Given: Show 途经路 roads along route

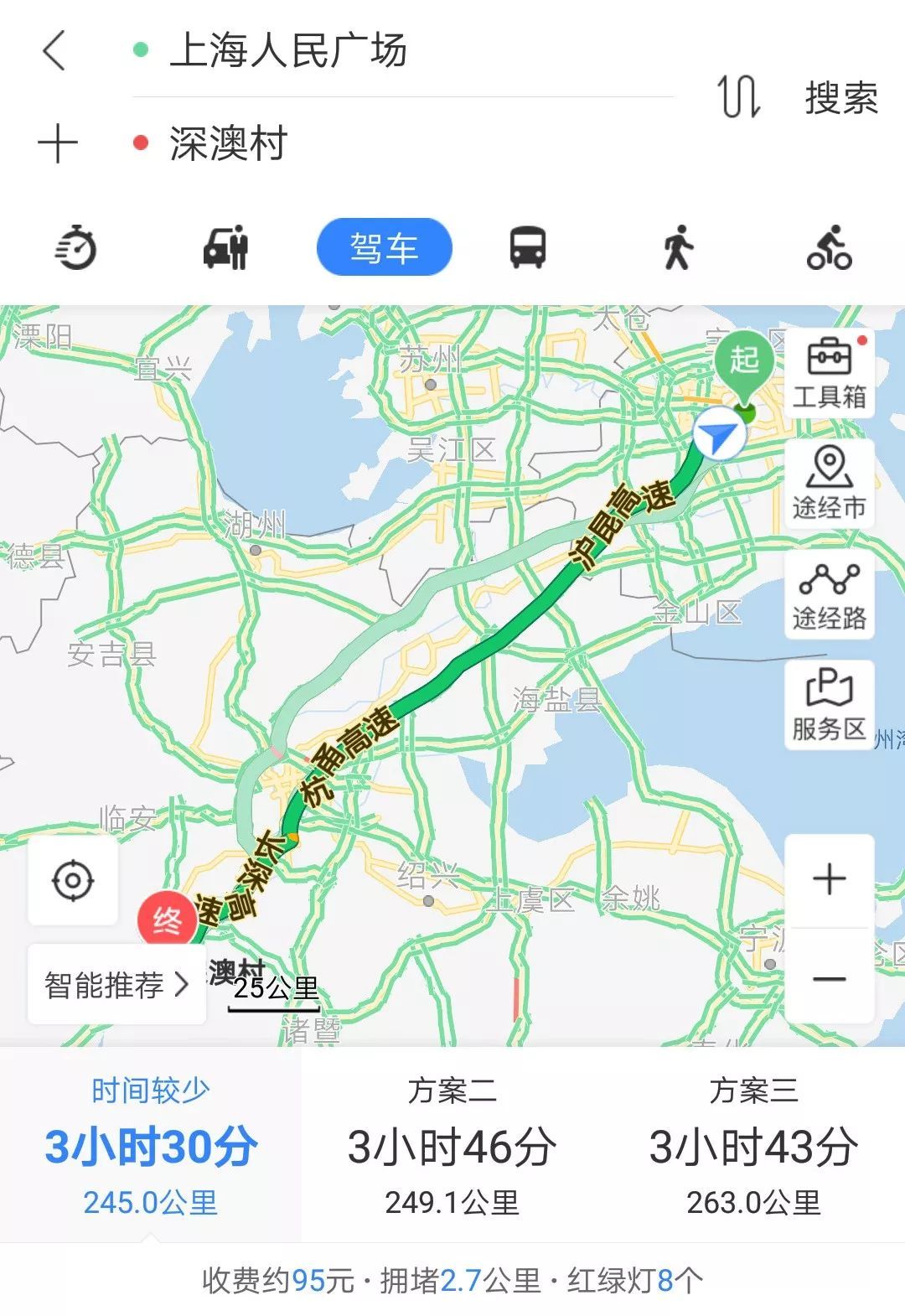Looking at the screenshot, I should point(829,595).
